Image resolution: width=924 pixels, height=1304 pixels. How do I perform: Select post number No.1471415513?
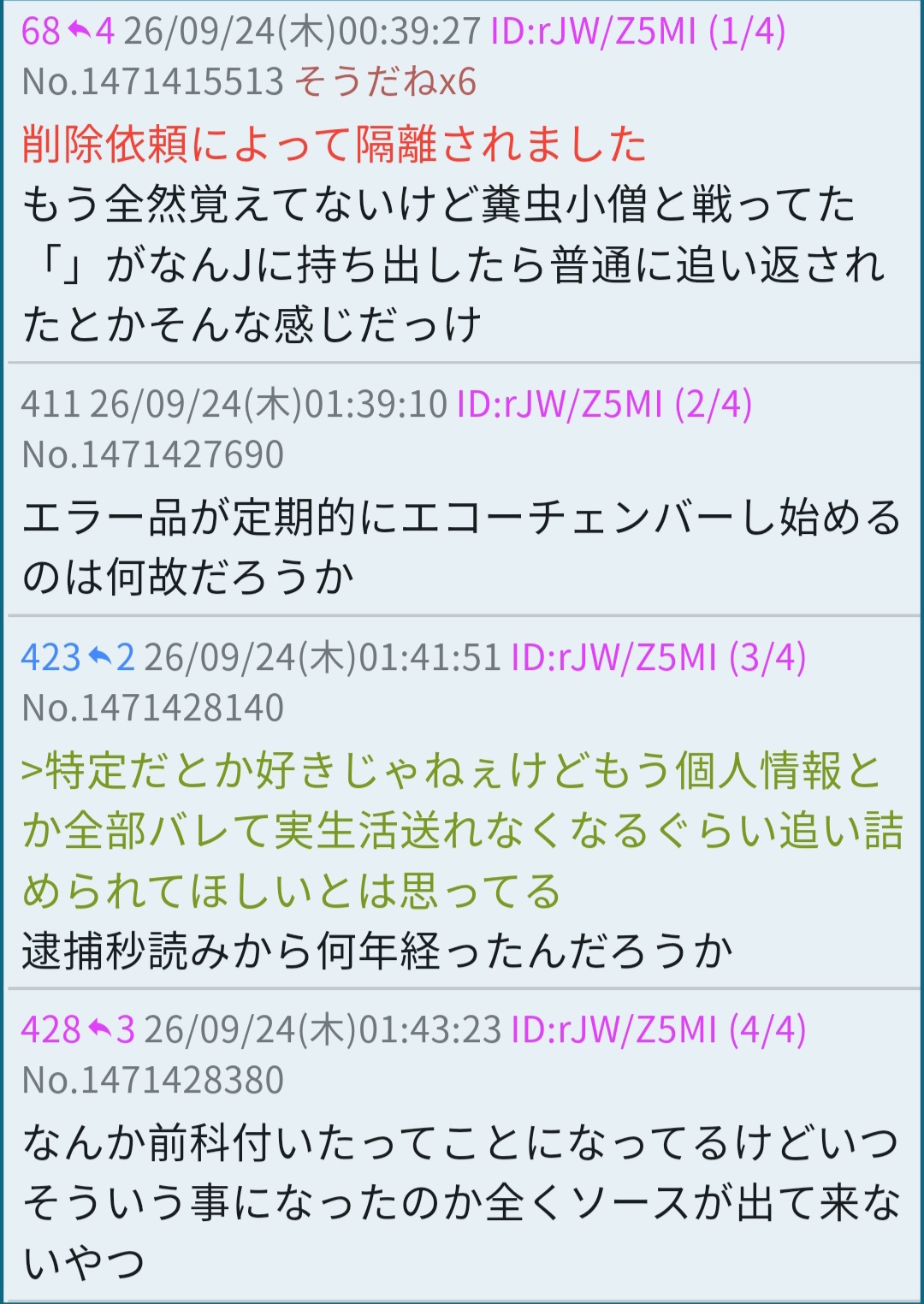click(152, 82)
